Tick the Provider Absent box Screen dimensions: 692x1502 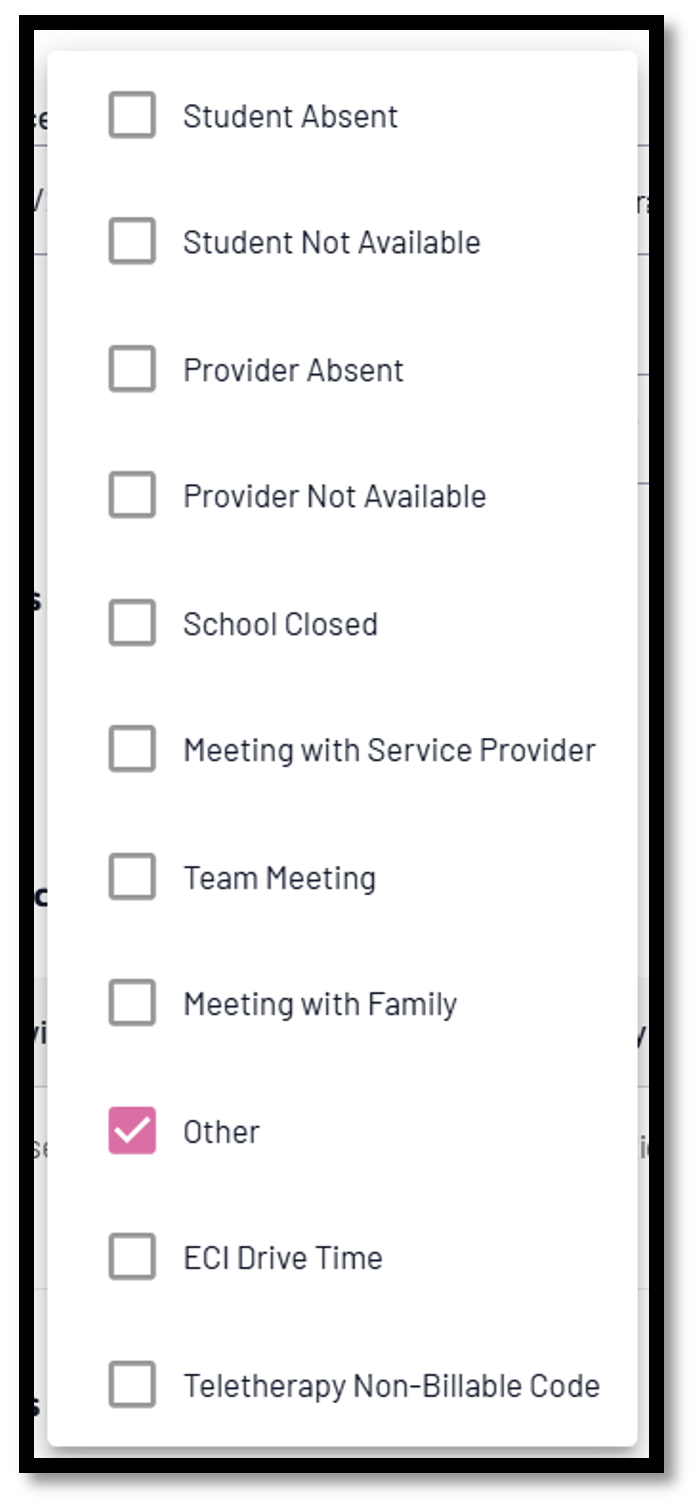tap(132, 369)
